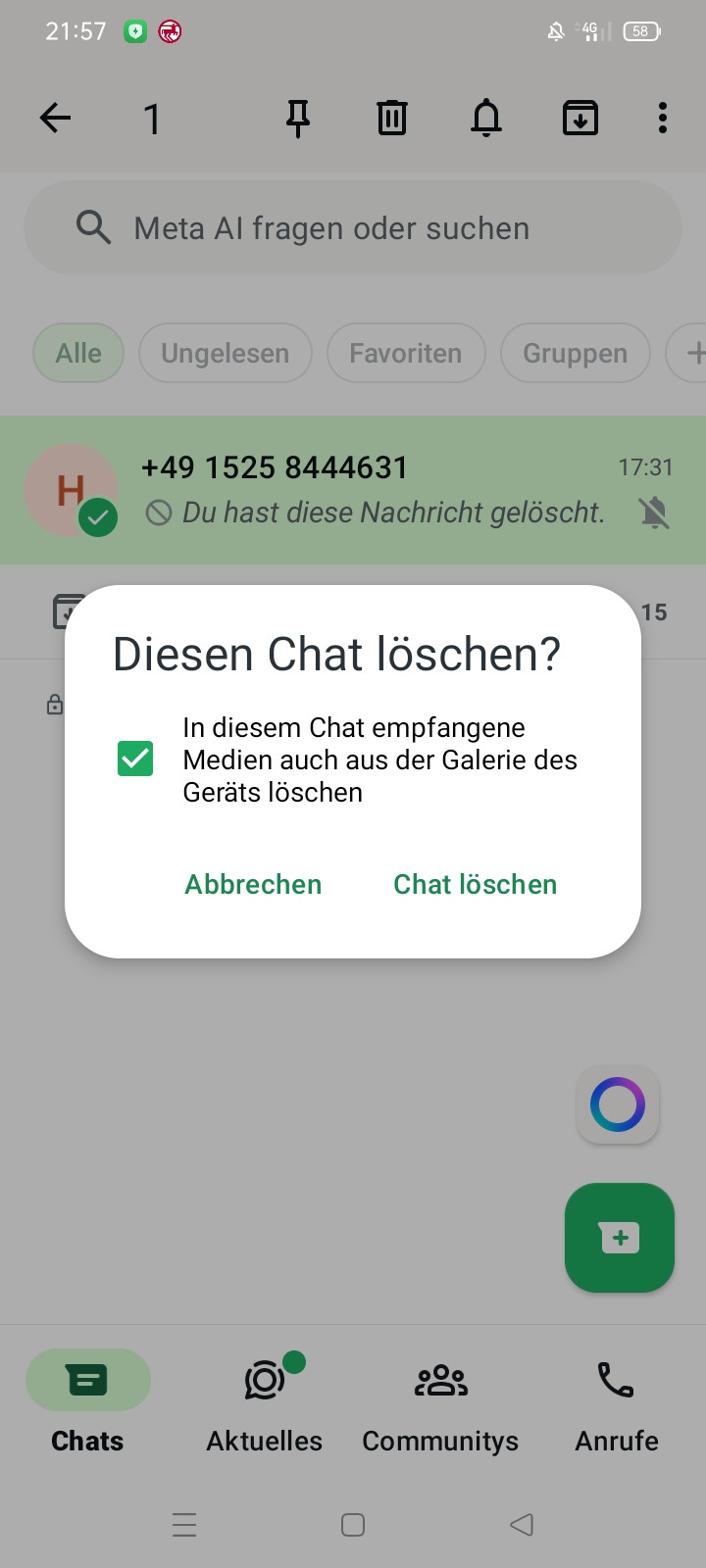
Task: Archive the selected chat
Action: click(580, 119)
